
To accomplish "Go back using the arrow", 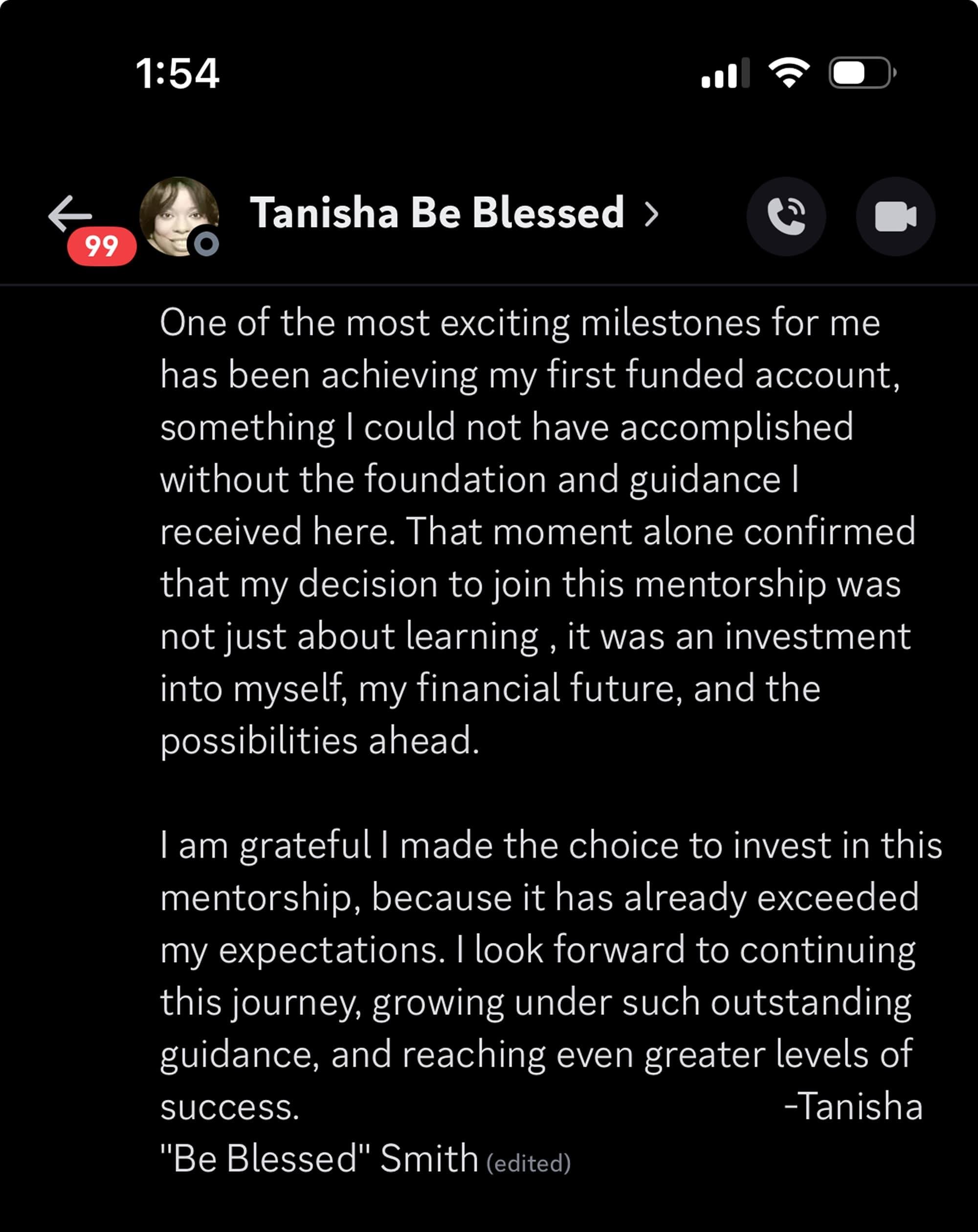I will coord(70,214).
